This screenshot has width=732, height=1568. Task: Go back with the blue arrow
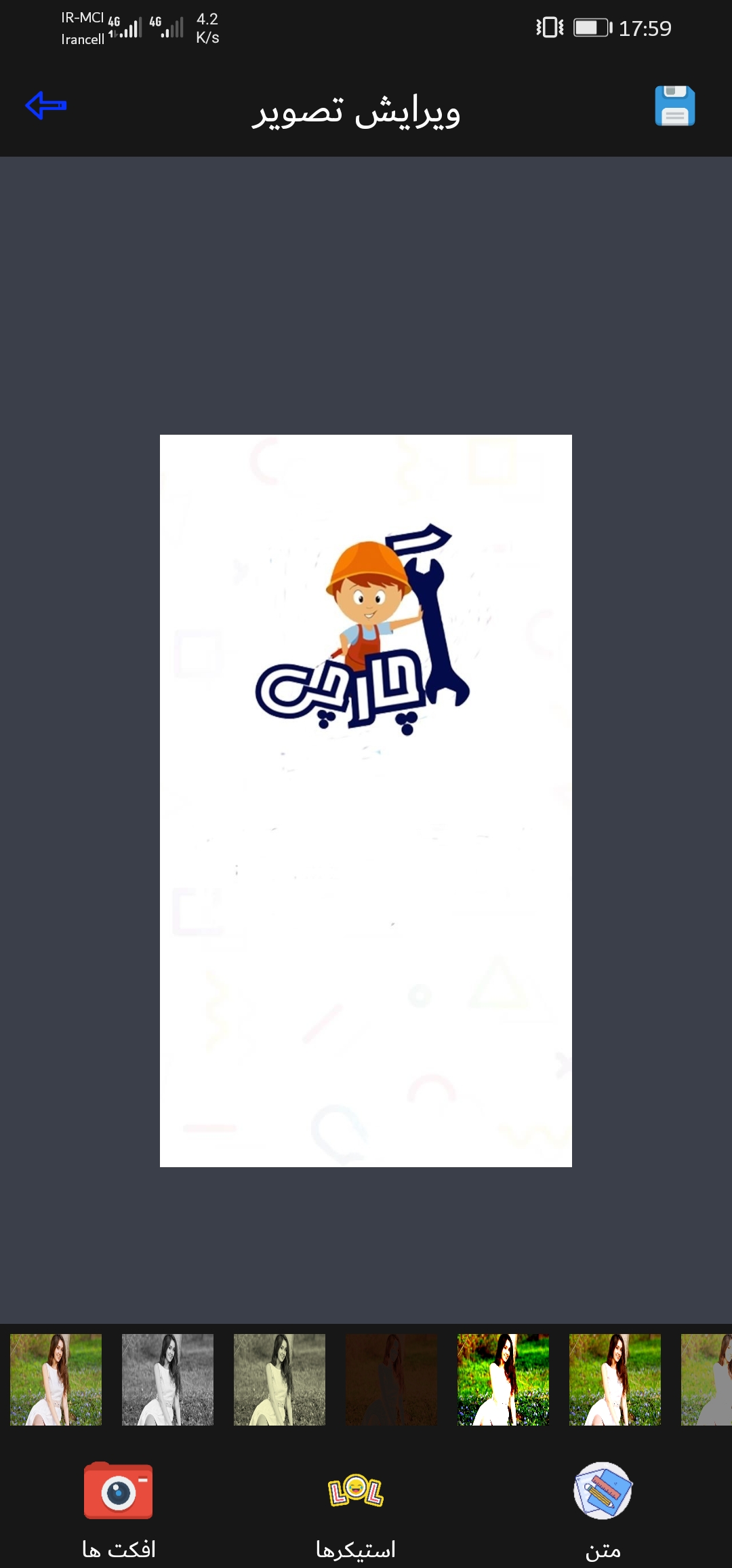(46, 106)
